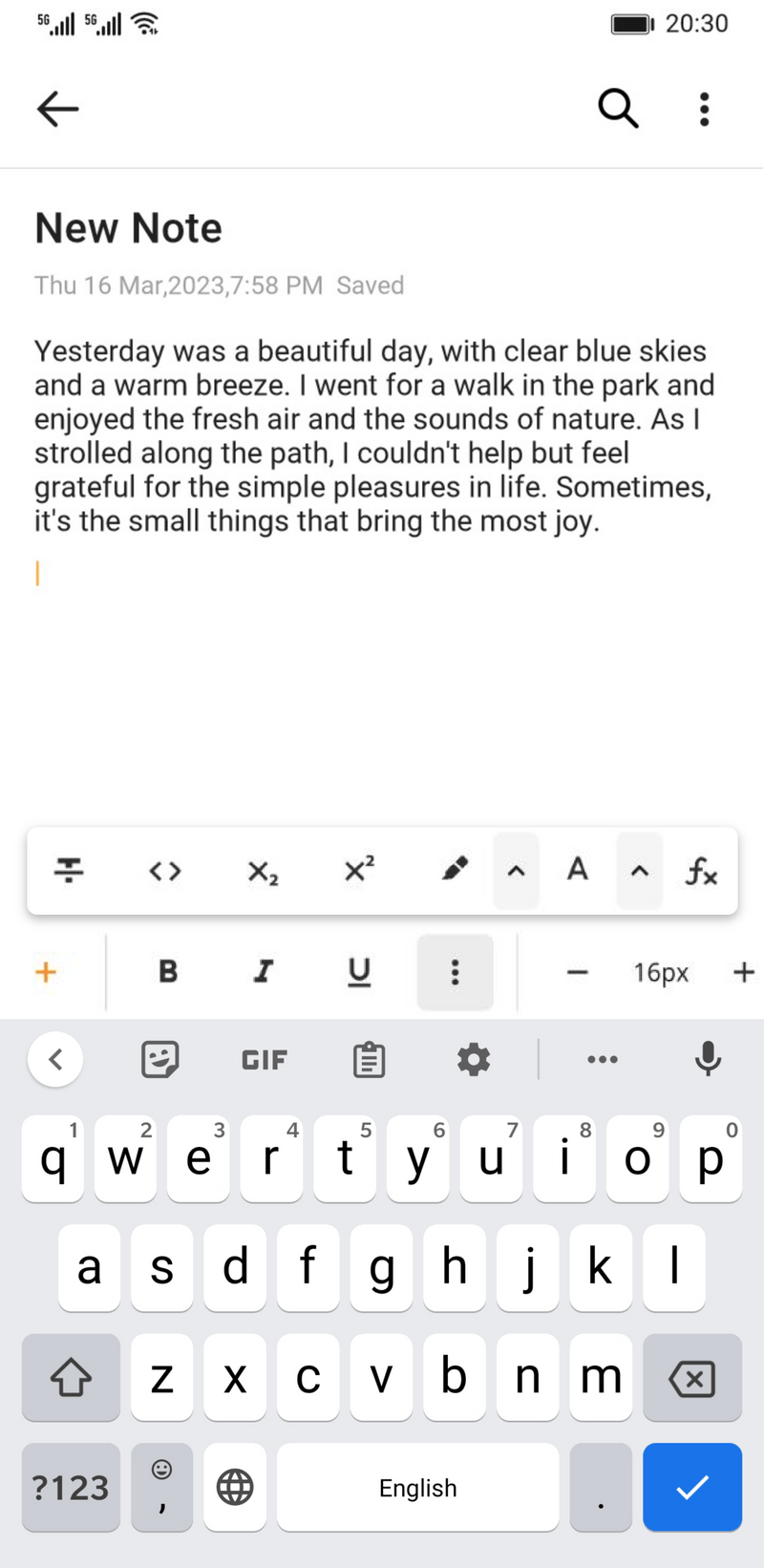Open the sticker and emoji panel
764x1568 pixels.
pyautogui.click(x=159, y=1059)
